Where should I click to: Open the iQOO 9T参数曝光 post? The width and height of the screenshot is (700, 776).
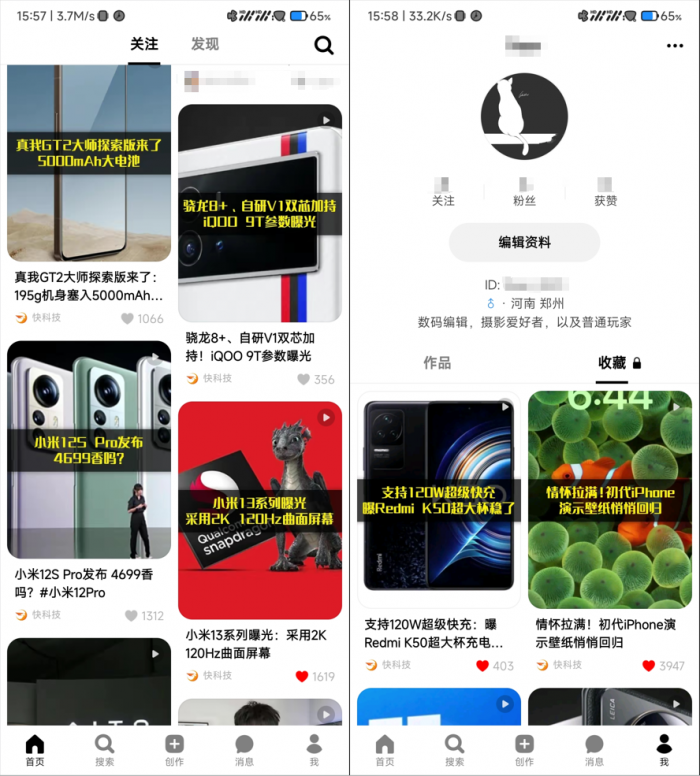[x=260, y=213]
